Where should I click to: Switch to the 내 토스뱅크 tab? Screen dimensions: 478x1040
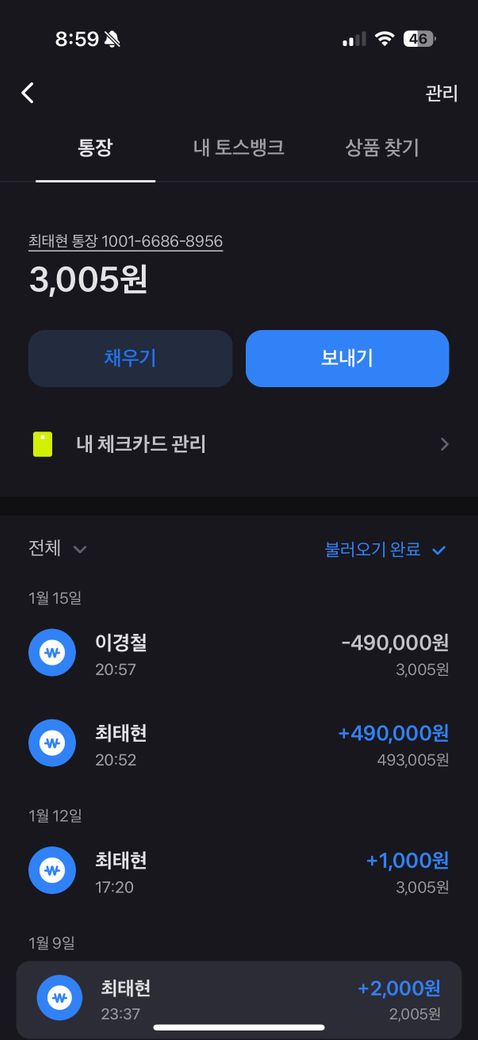coord(239,147)
